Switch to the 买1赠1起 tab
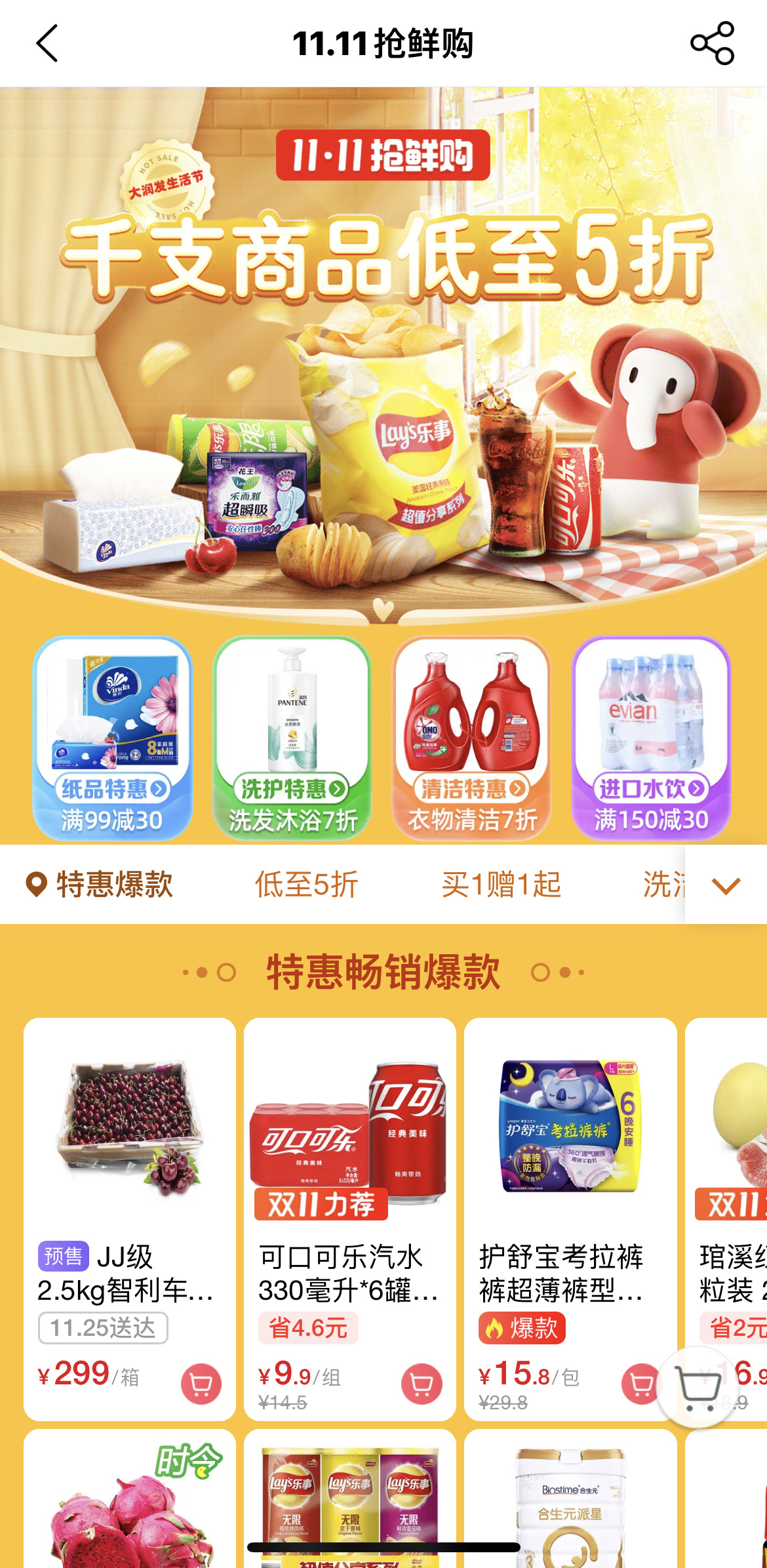Screen dimensions: 767x1568 click(x=501, y=885)
